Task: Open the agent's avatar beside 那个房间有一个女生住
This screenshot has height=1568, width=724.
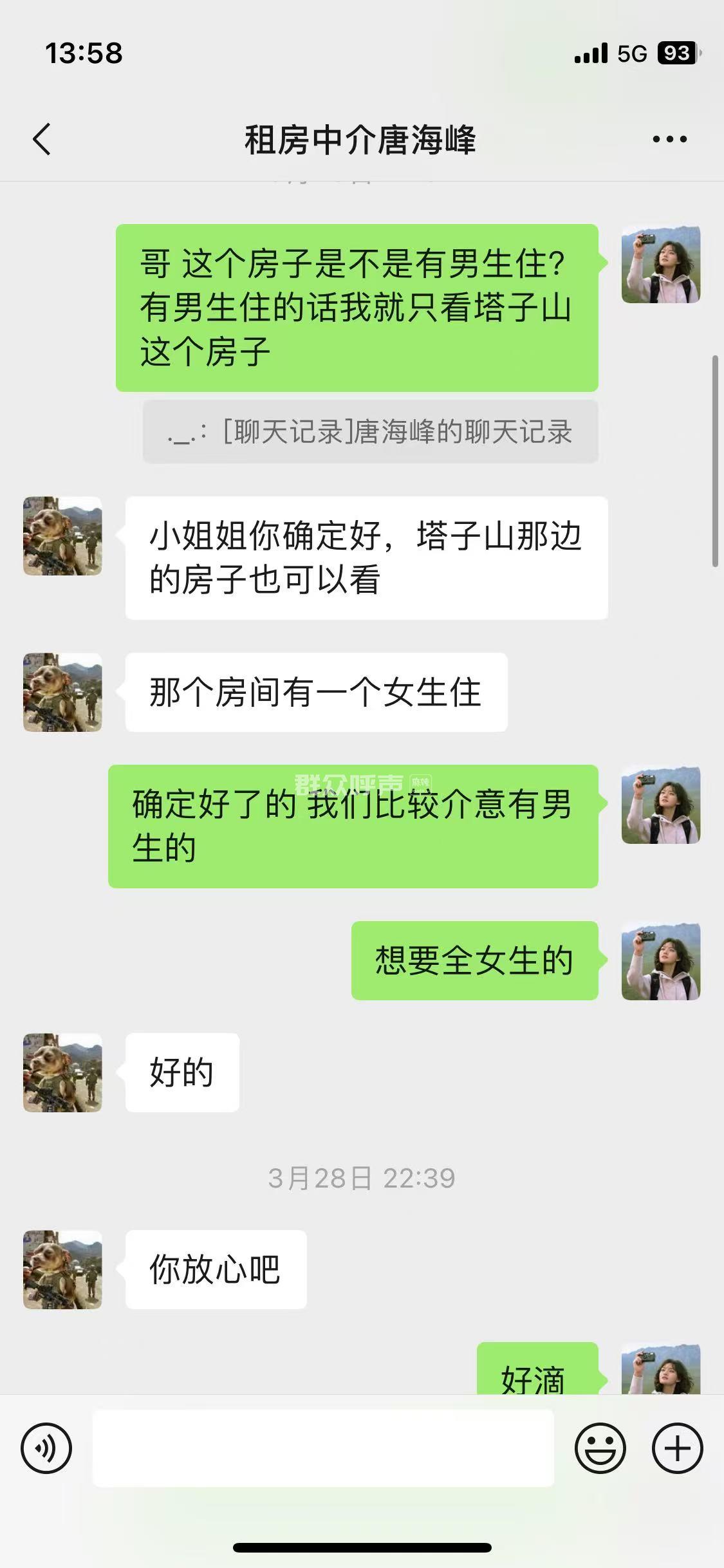Action: pos(62,693)
